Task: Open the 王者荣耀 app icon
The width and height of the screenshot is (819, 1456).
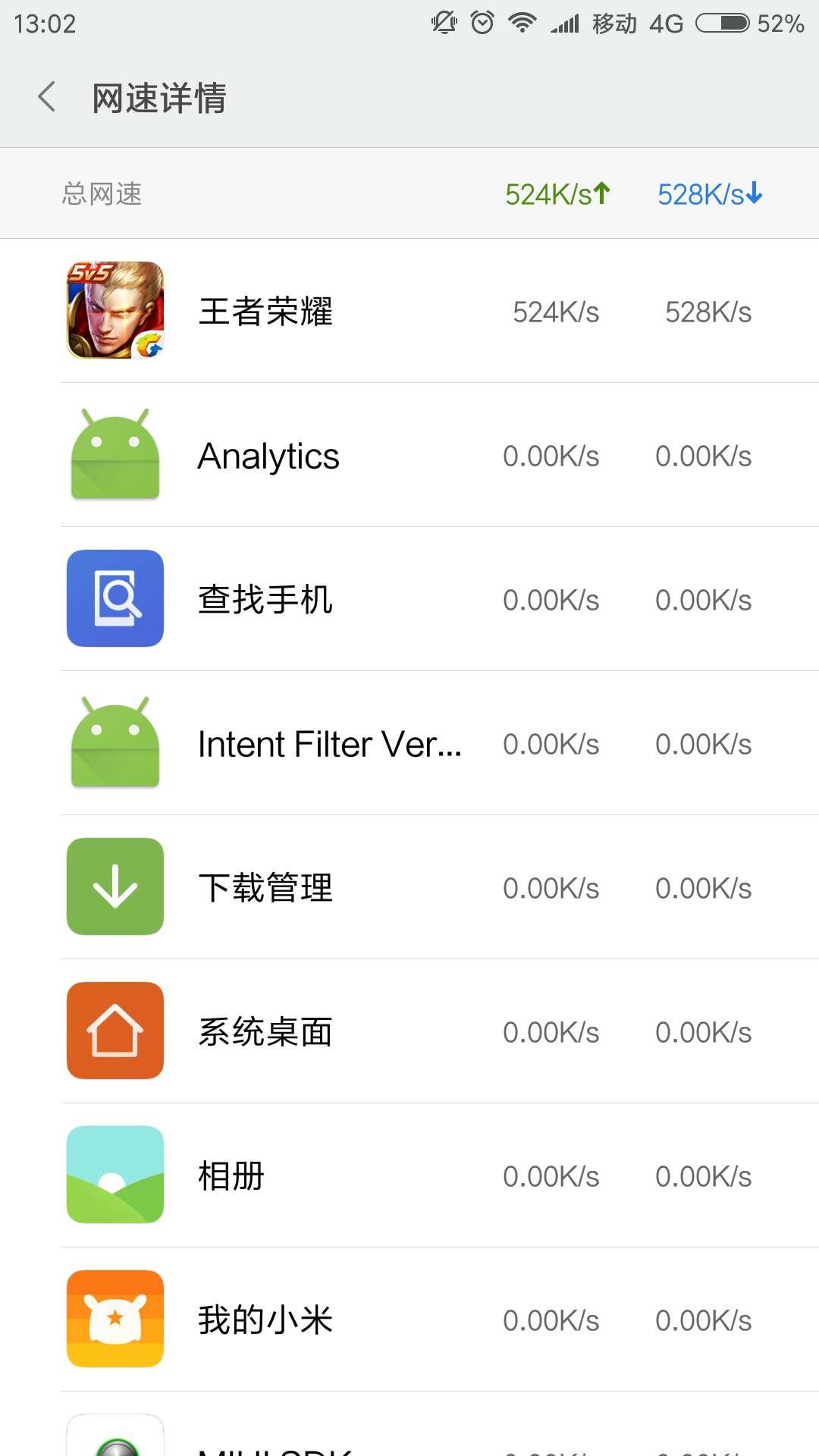Action: click(115, 311)
